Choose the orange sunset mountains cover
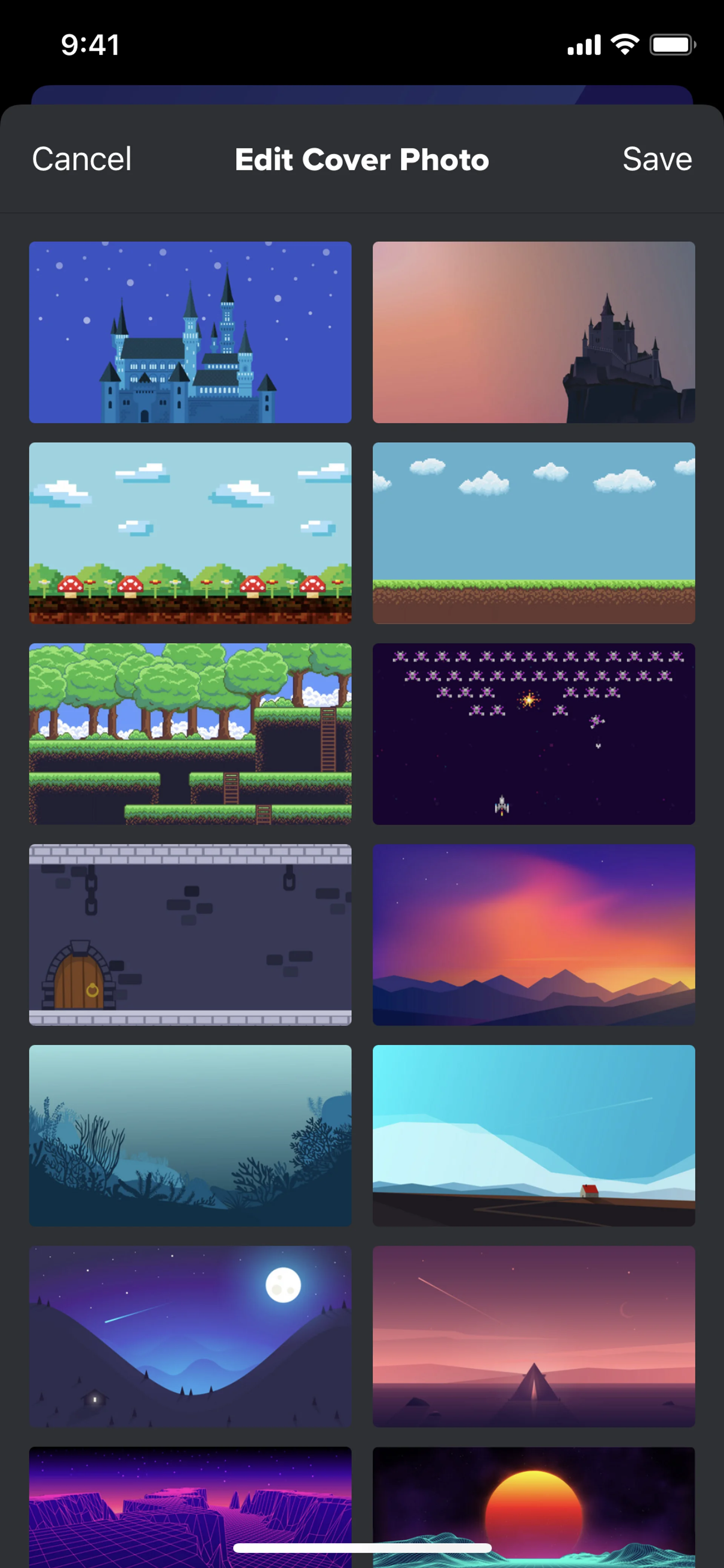 point(533,934)
